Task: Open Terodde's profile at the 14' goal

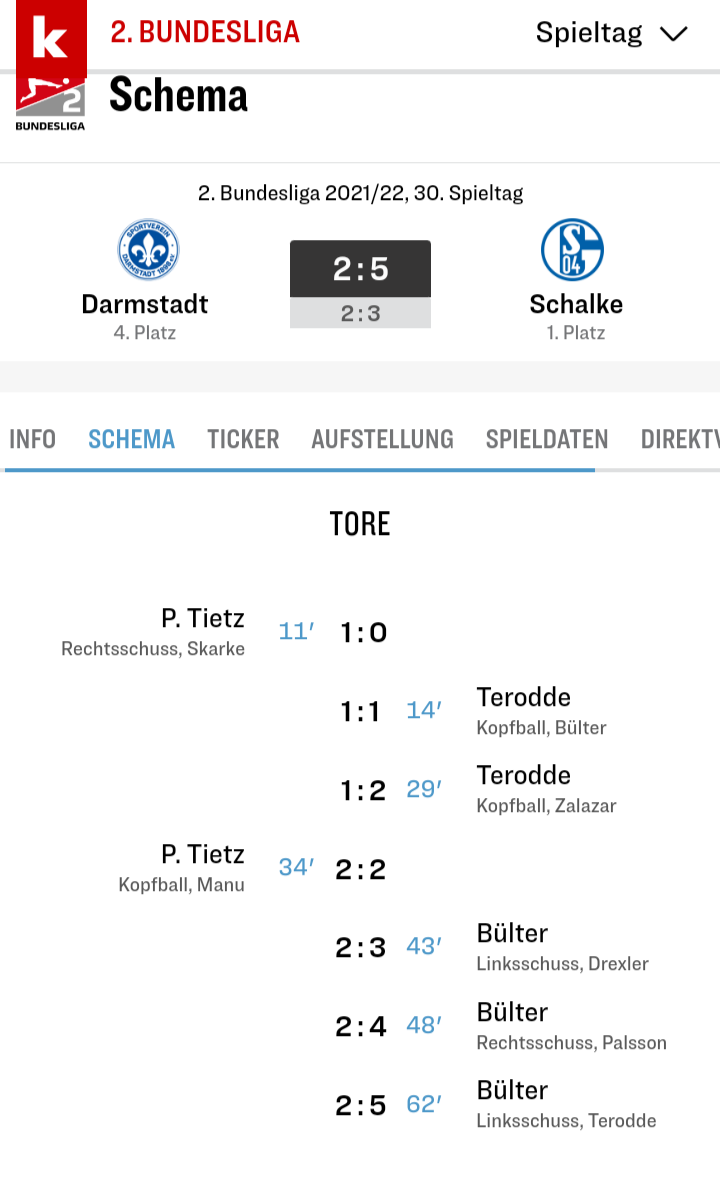Action: (524, 697)
